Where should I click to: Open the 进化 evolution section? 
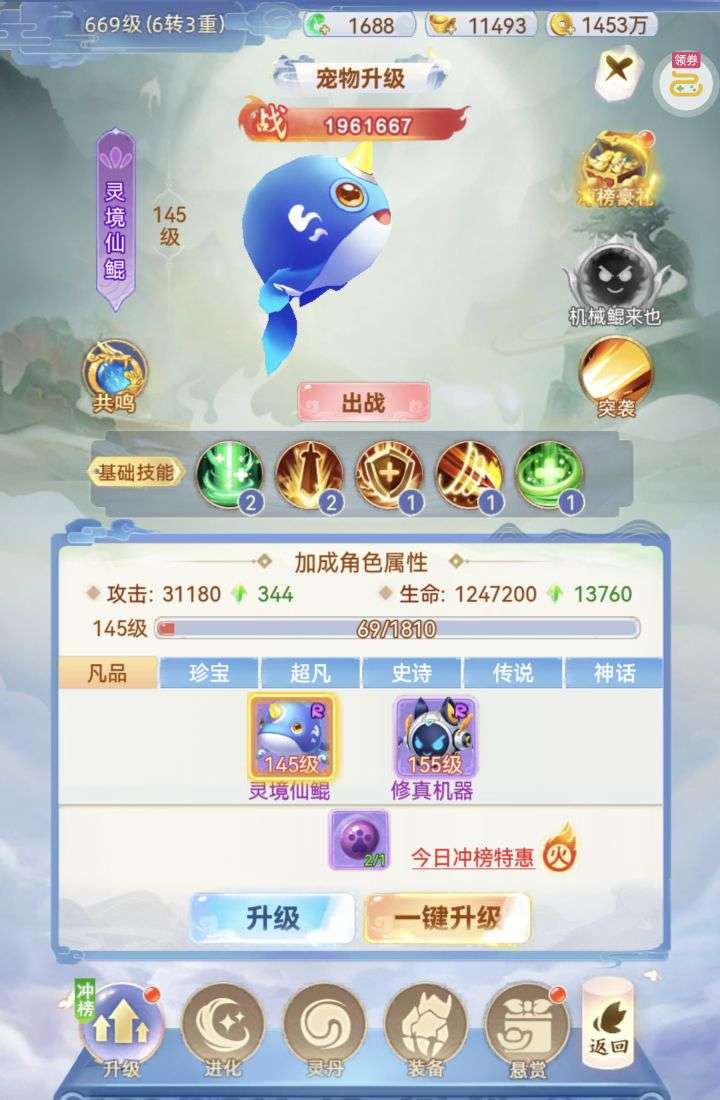click(x=222, y=1026)
